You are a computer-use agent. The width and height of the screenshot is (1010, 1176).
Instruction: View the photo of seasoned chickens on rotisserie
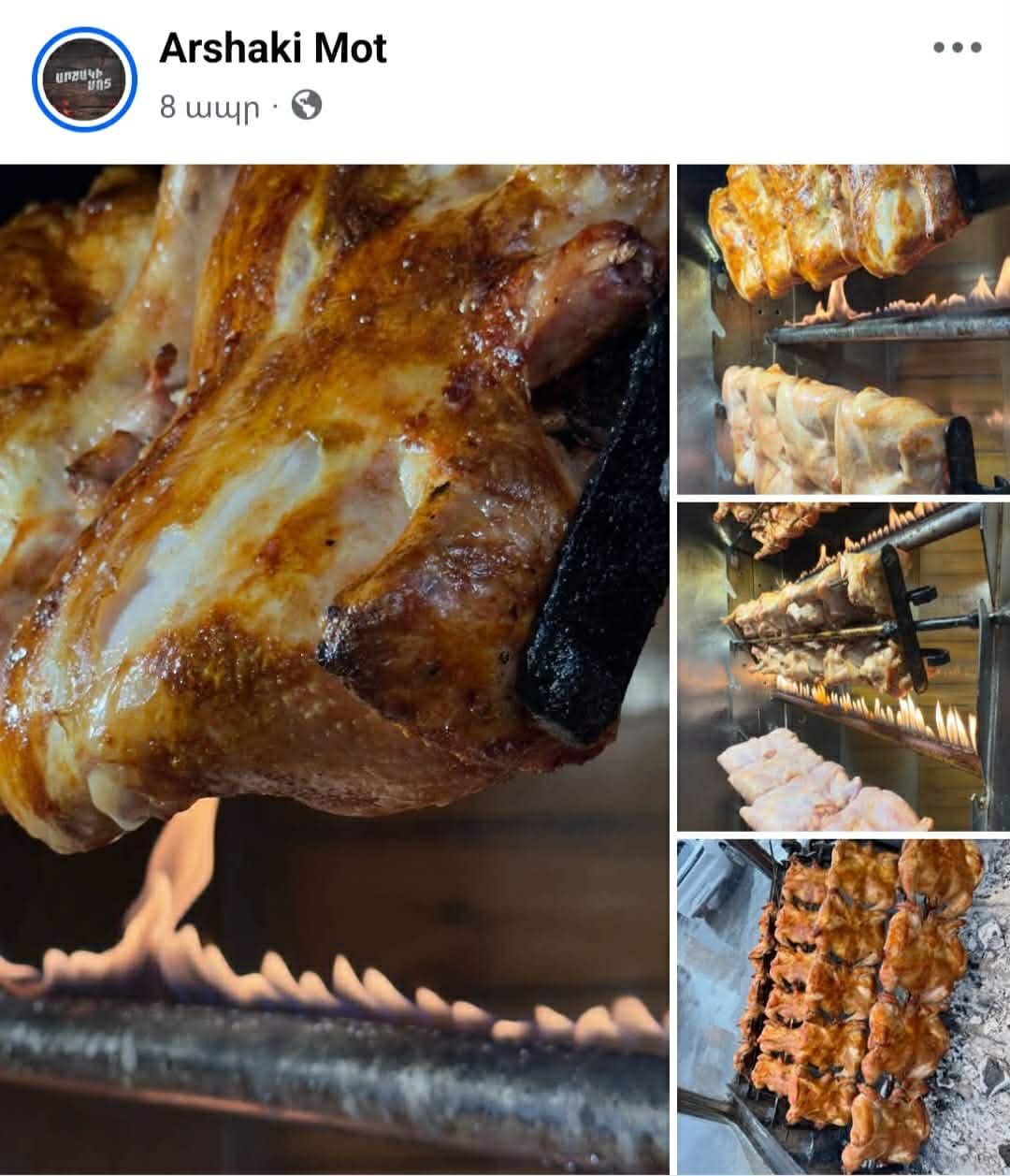(x=843, y=329)
